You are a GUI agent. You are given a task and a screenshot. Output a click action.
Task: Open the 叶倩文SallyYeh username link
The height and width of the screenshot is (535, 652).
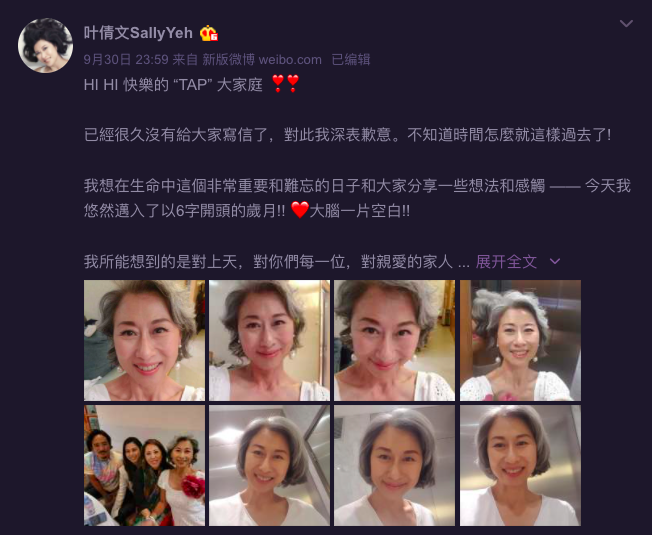138,35
